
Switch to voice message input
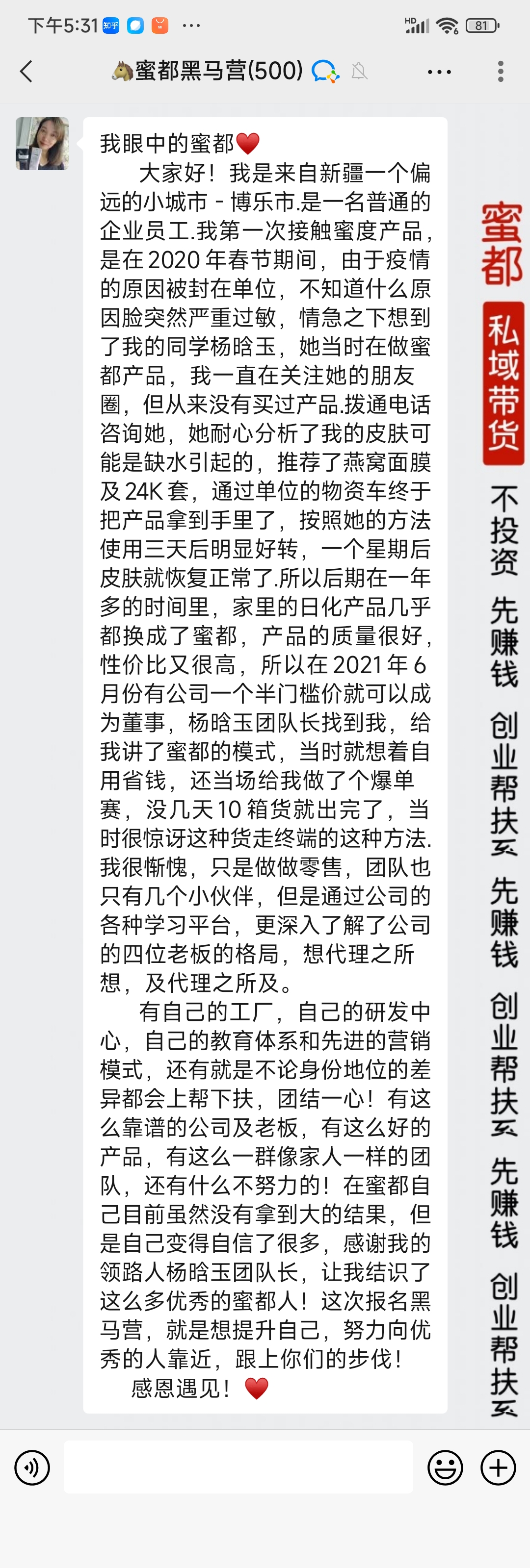[32, 1467]
